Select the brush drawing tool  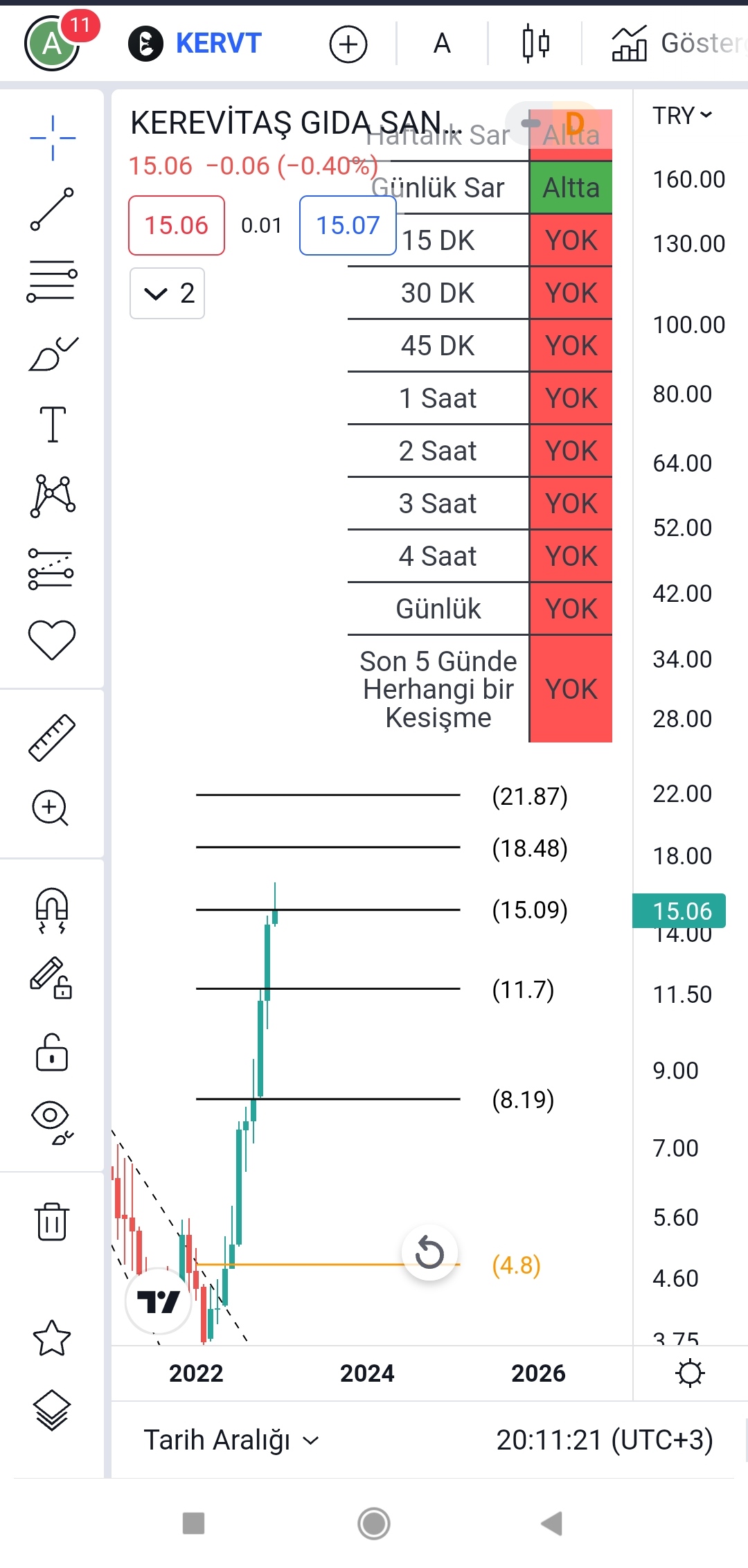click(x=53, y=354)
